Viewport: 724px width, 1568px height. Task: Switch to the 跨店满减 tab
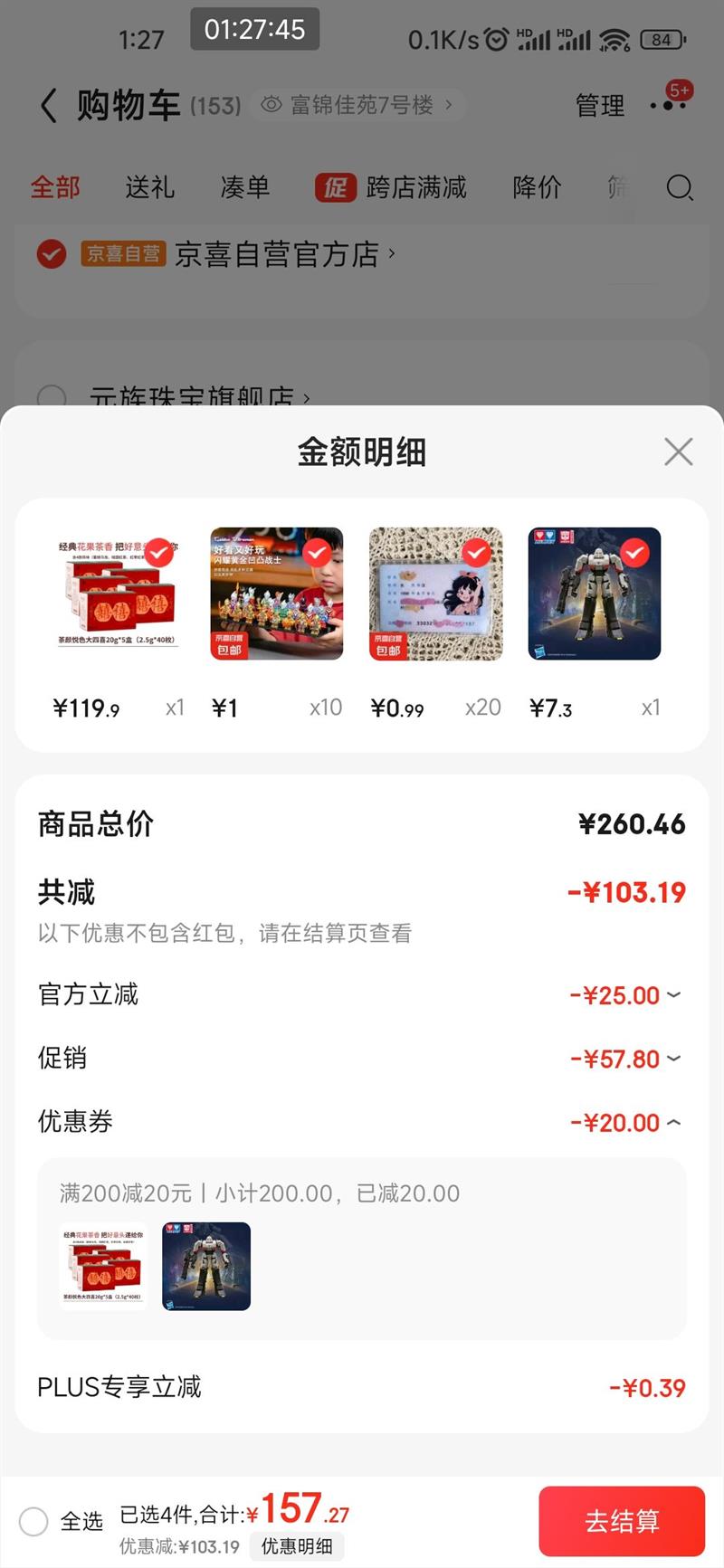[x=392, y=187]
